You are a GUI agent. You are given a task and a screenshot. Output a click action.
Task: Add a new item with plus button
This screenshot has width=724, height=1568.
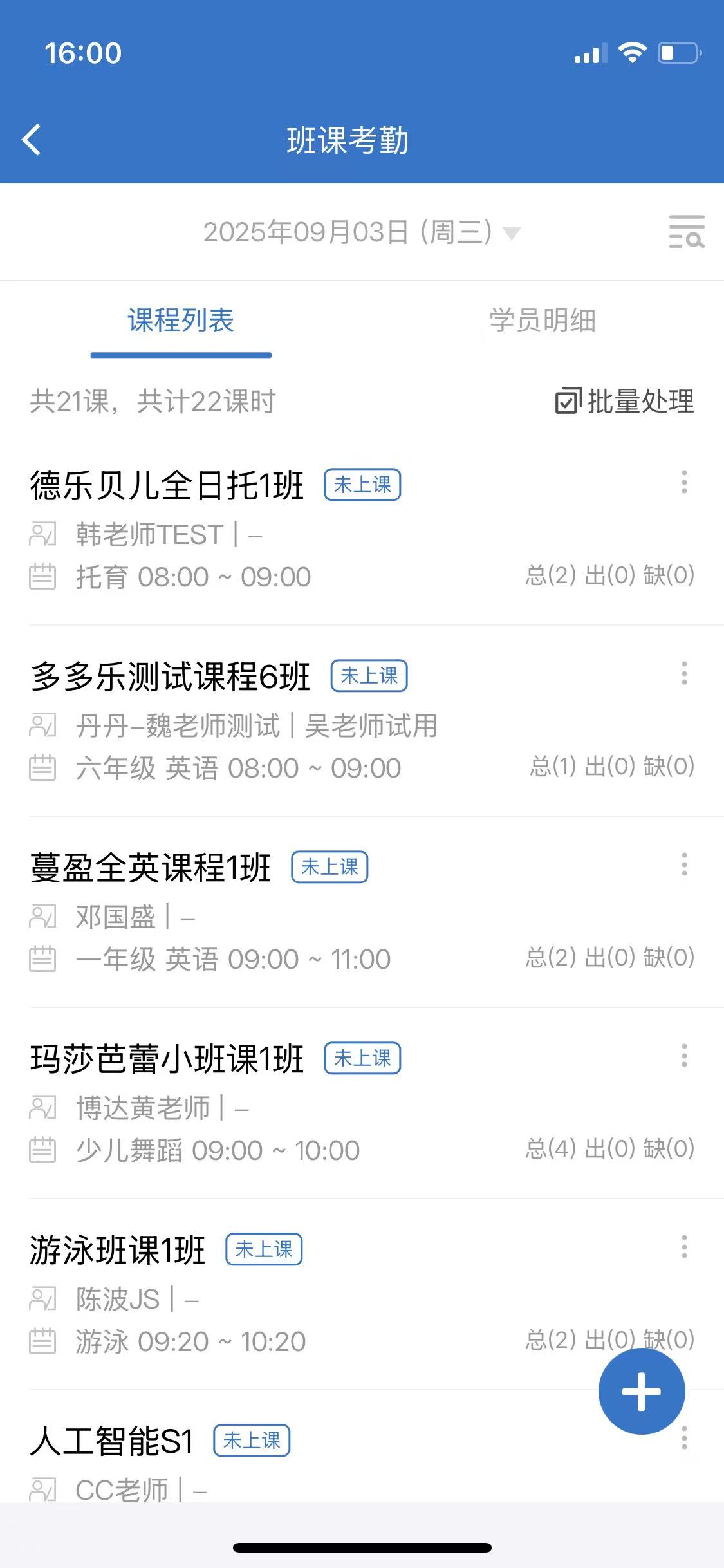[641, 1392]
